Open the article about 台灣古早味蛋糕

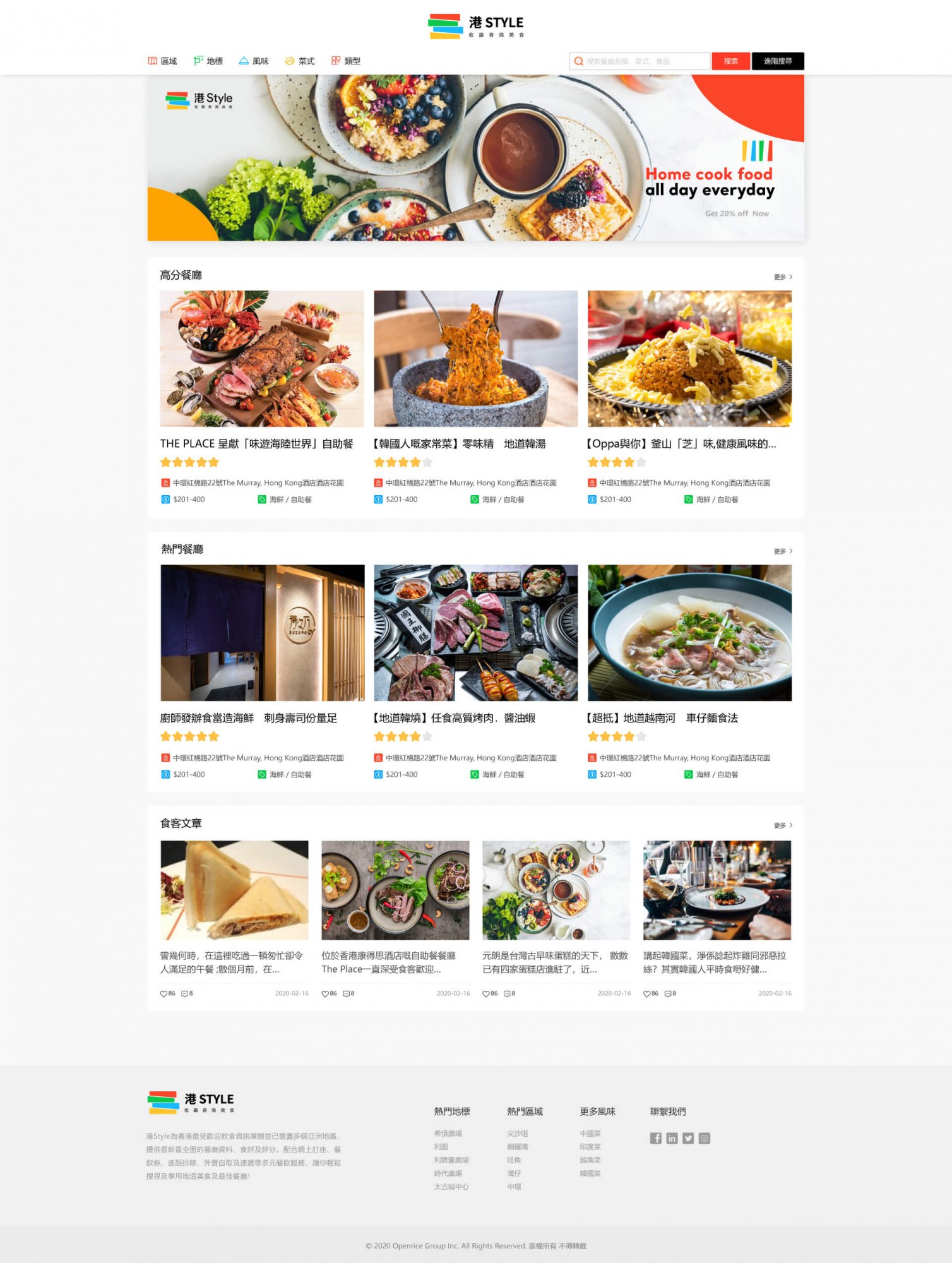point(556,890)
